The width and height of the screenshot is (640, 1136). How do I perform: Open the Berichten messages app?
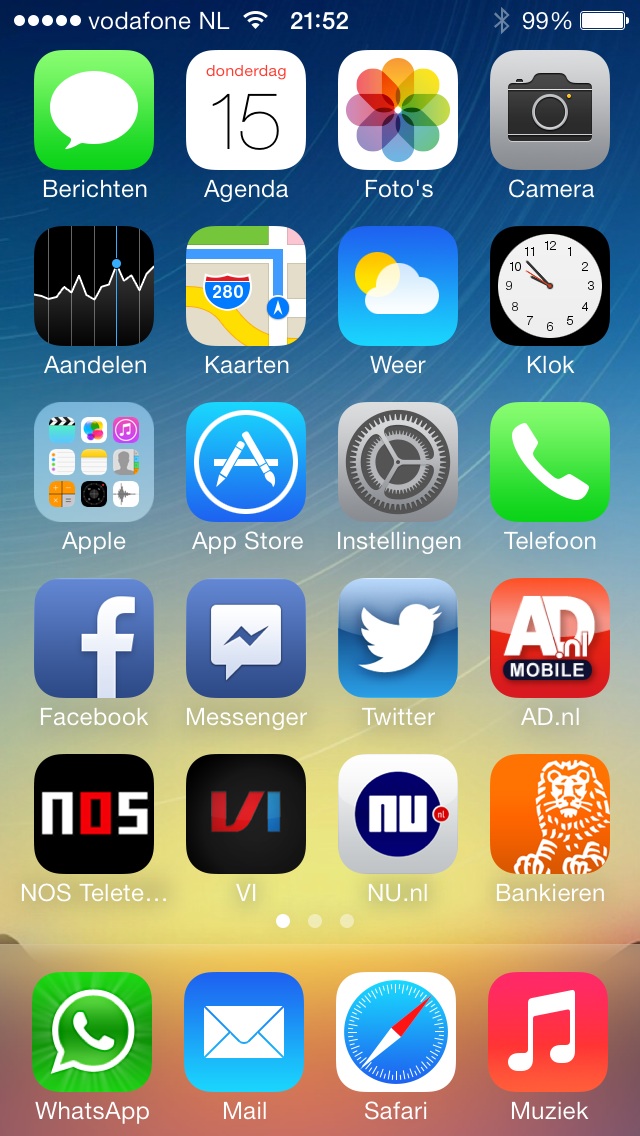93,109
